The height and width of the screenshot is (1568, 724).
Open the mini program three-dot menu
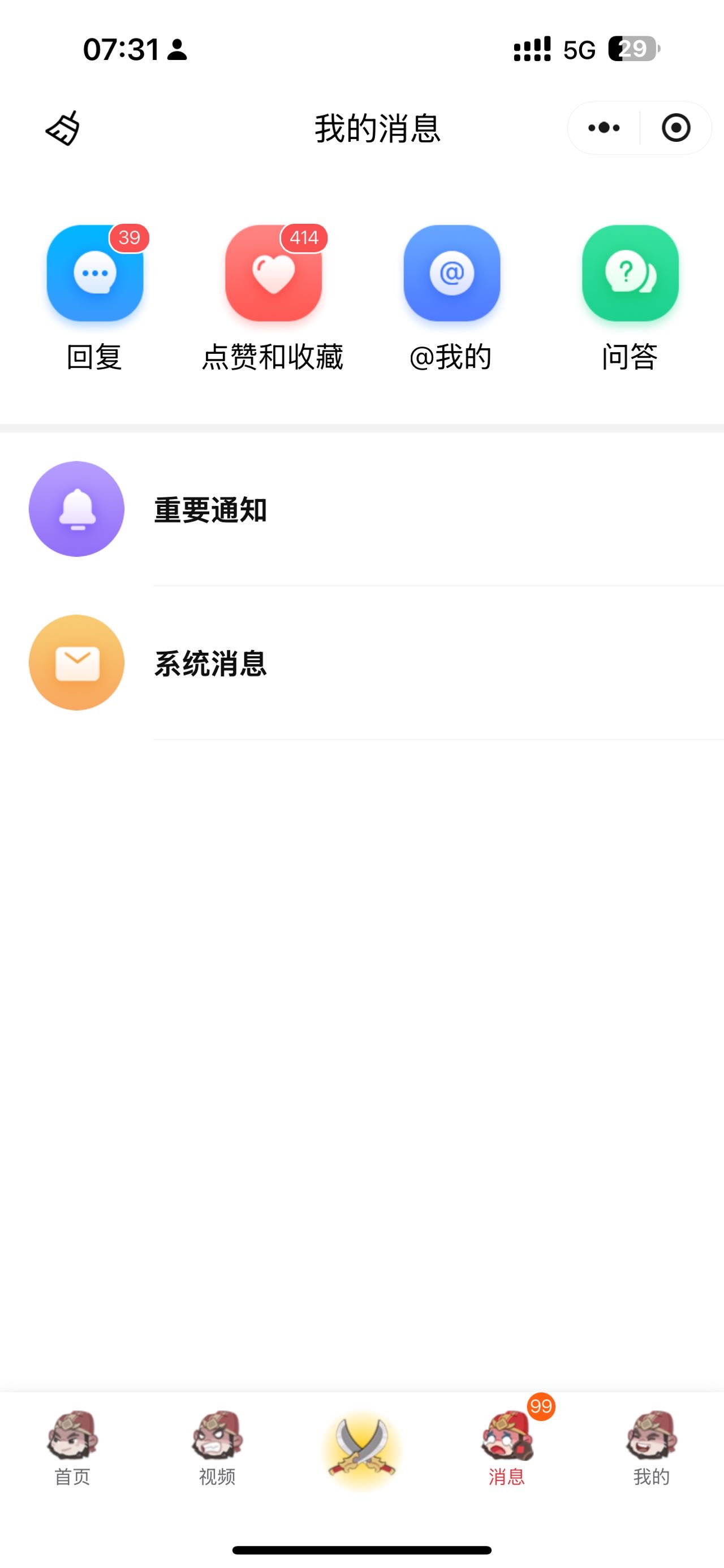(x=604, y=128)
